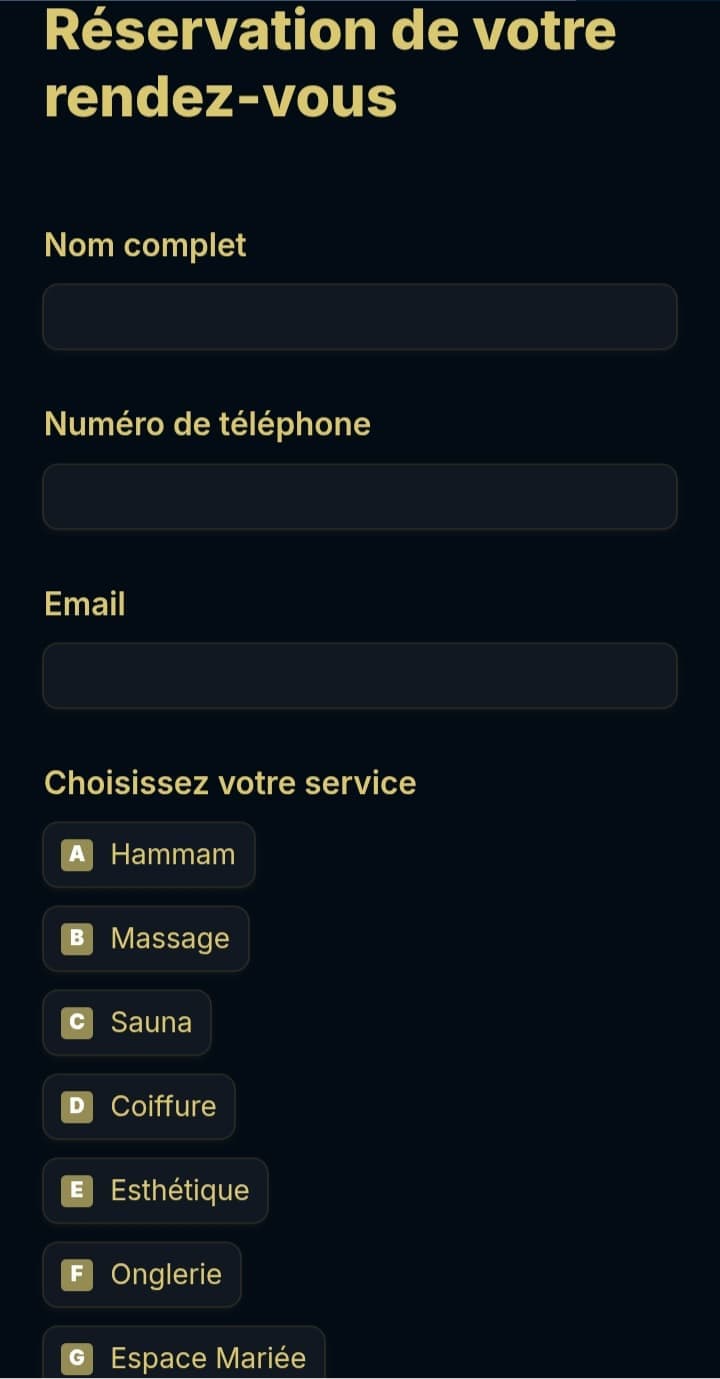720x1379 pixels.
Task: Click the letter C badge beside Sauna
Action: tap(75, 1023)
